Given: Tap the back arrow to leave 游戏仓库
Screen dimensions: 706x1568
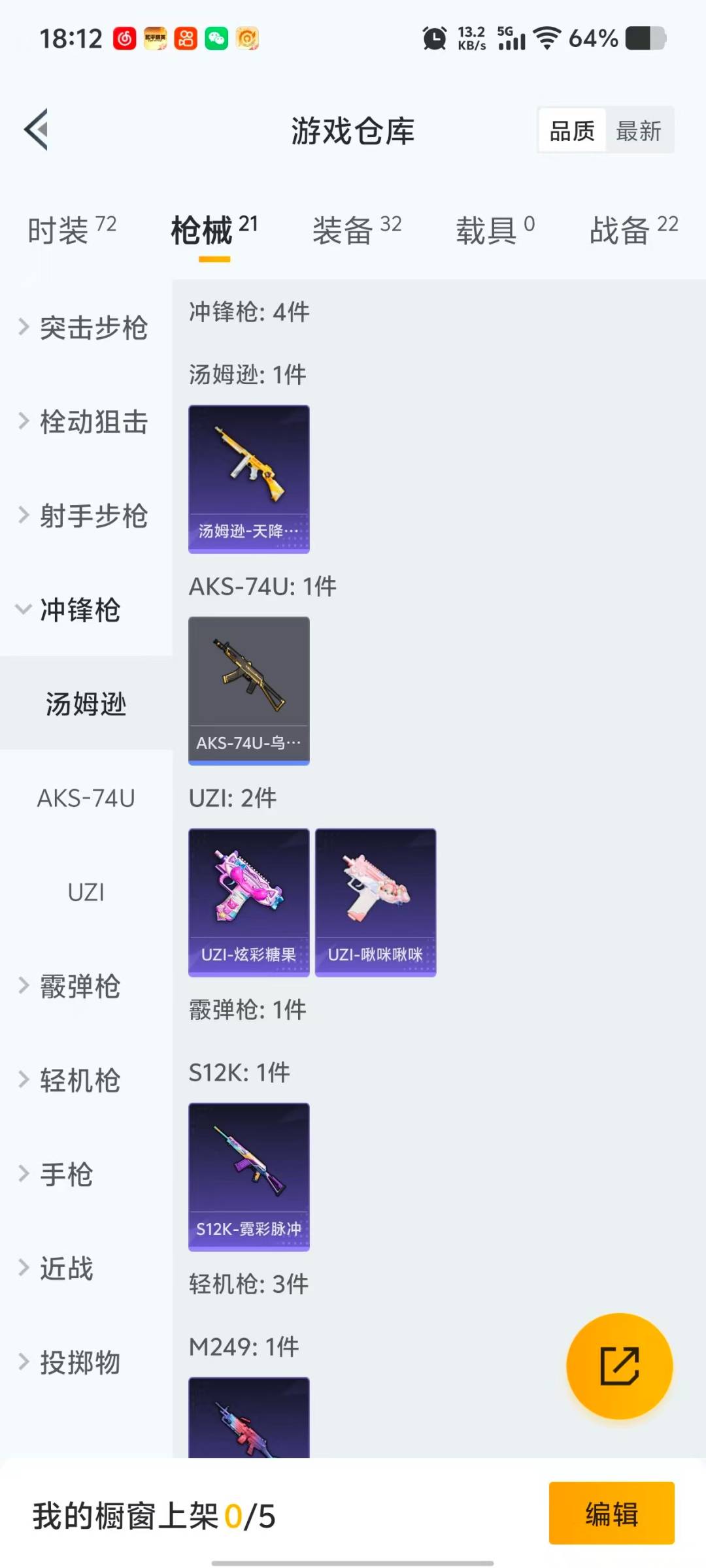Looking at the screenshot, I should [36, 129].
